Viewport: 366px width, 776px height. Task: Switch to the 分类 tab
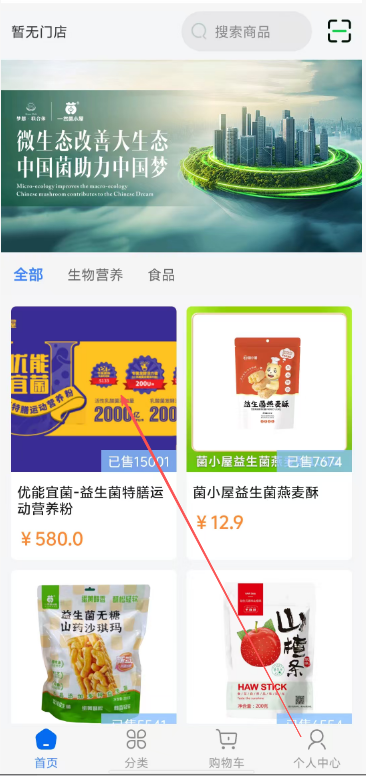click(x=136, y=748)
